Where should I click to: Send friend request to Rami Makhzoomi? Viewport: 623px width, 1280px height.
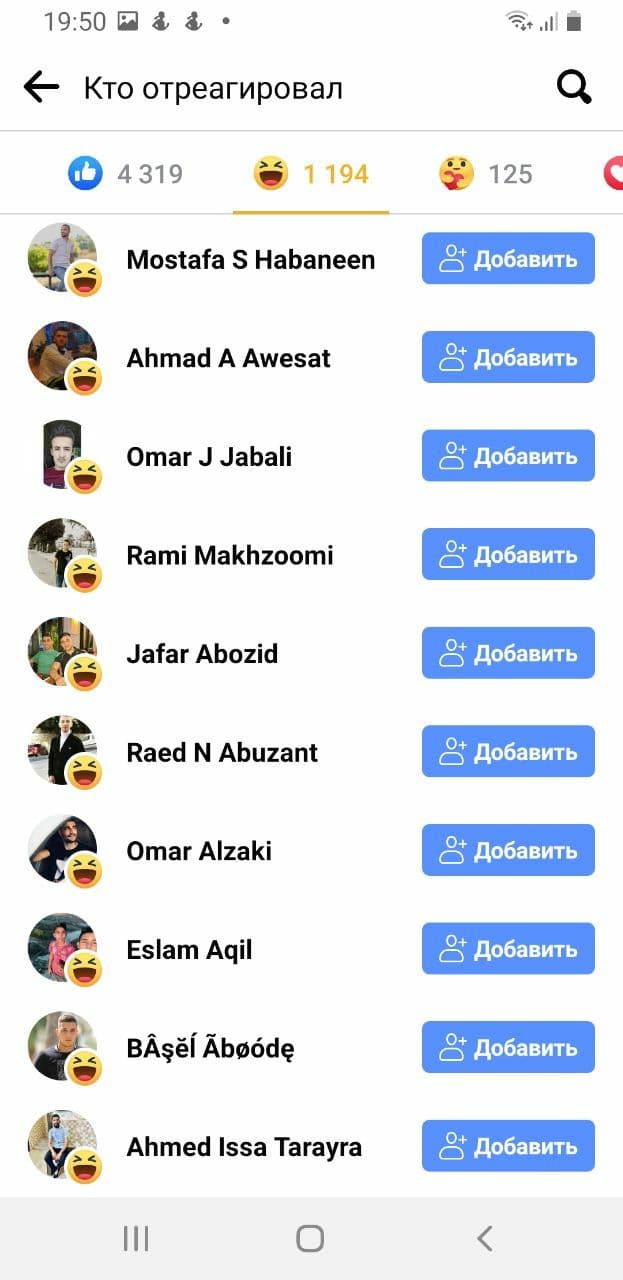[x=508, y=554]
